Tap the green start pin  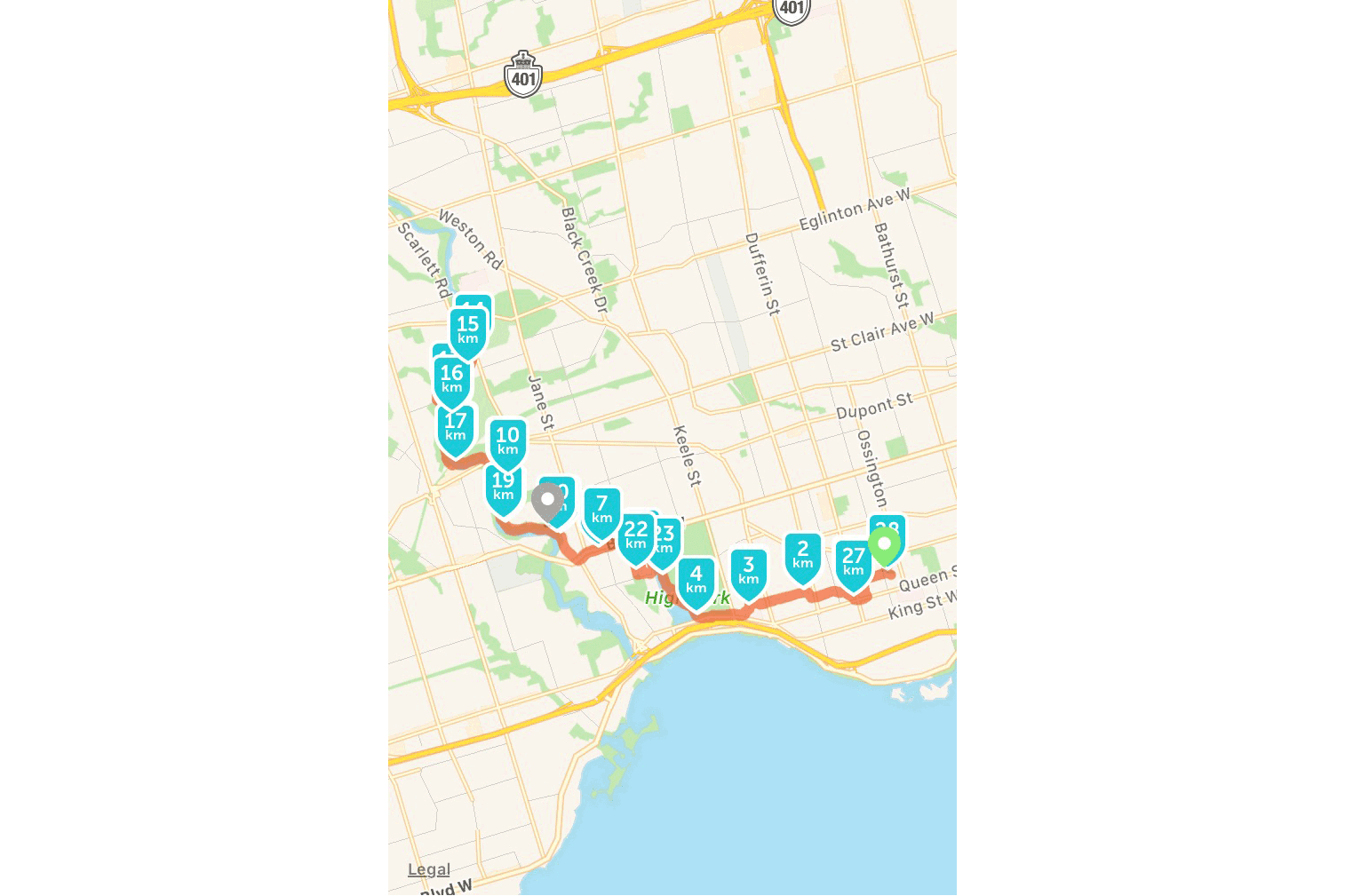(x=885, y=543)
